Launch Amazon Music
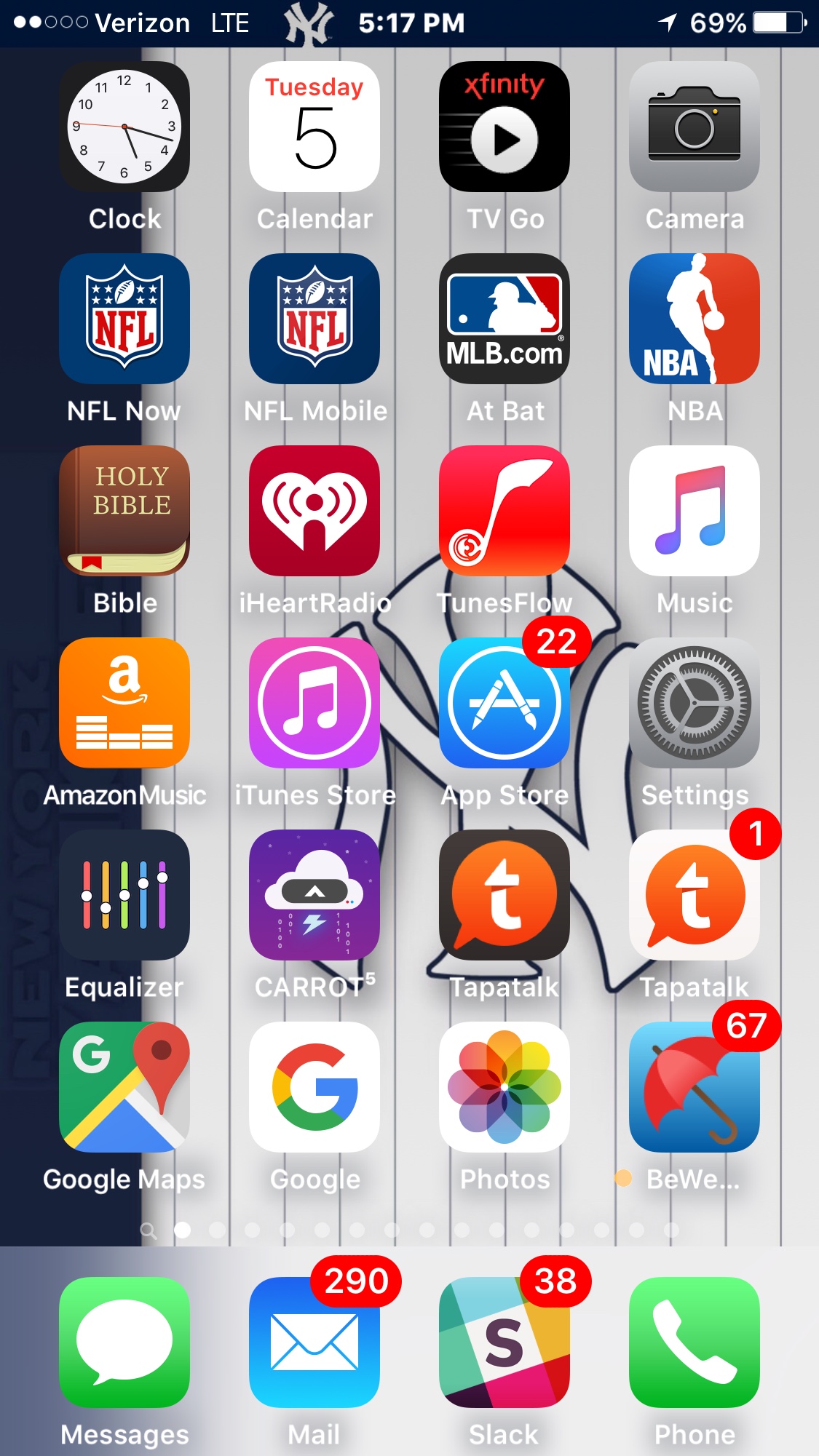 click(x=124, y=703)
